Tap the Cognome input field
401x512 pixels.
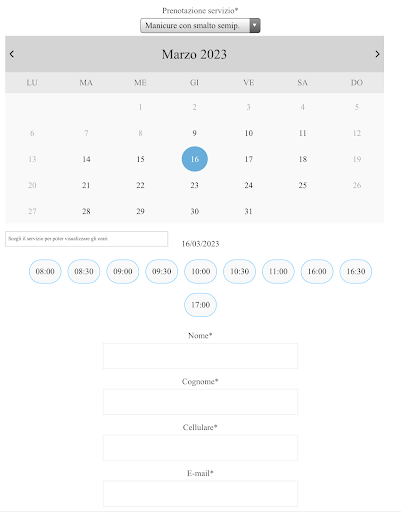click(x=200, y=402)
